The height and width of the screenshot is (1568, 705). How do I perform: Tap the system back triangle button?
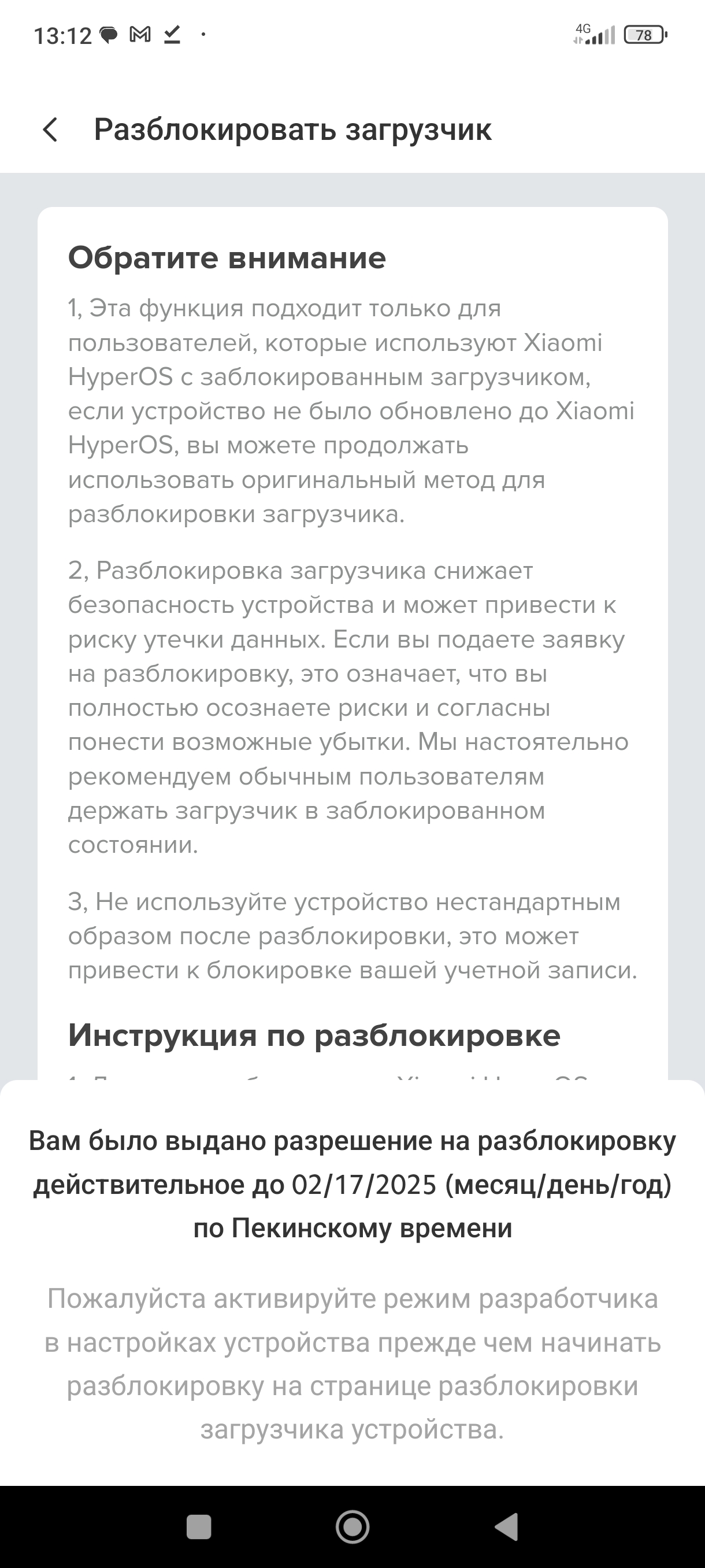(x=506, y=1526)
